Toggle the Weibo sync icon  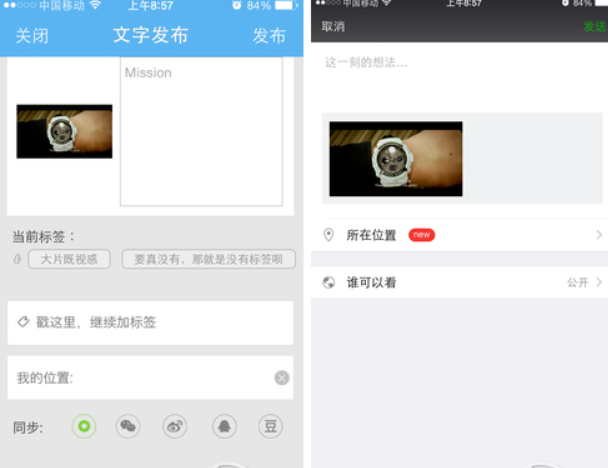pos(175,427)
